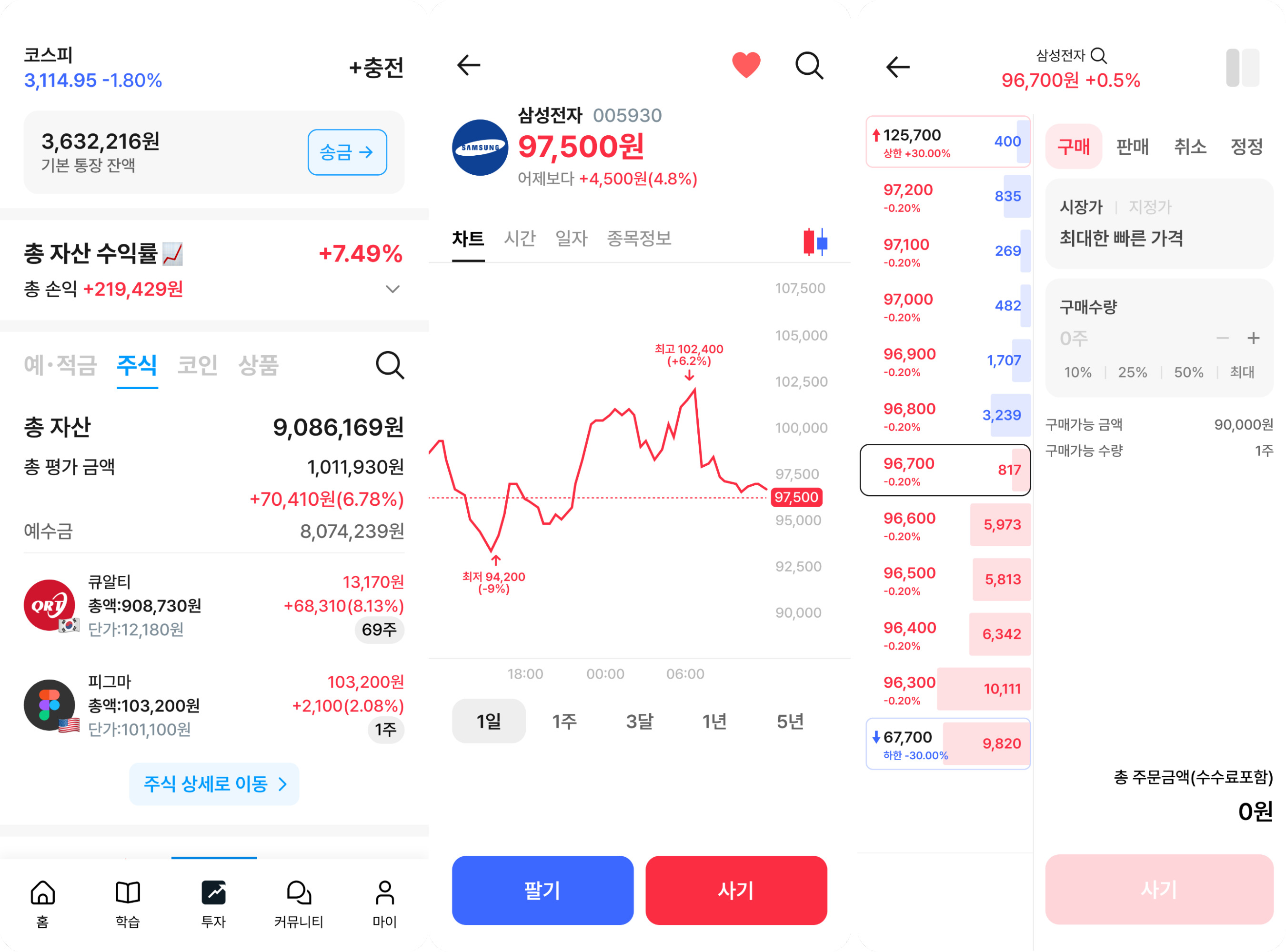Remove 삼성전자 from favorites via heart icon
Image resolution: width=1286 pixels, height=952 pixels.
click(x=746, y=65)
